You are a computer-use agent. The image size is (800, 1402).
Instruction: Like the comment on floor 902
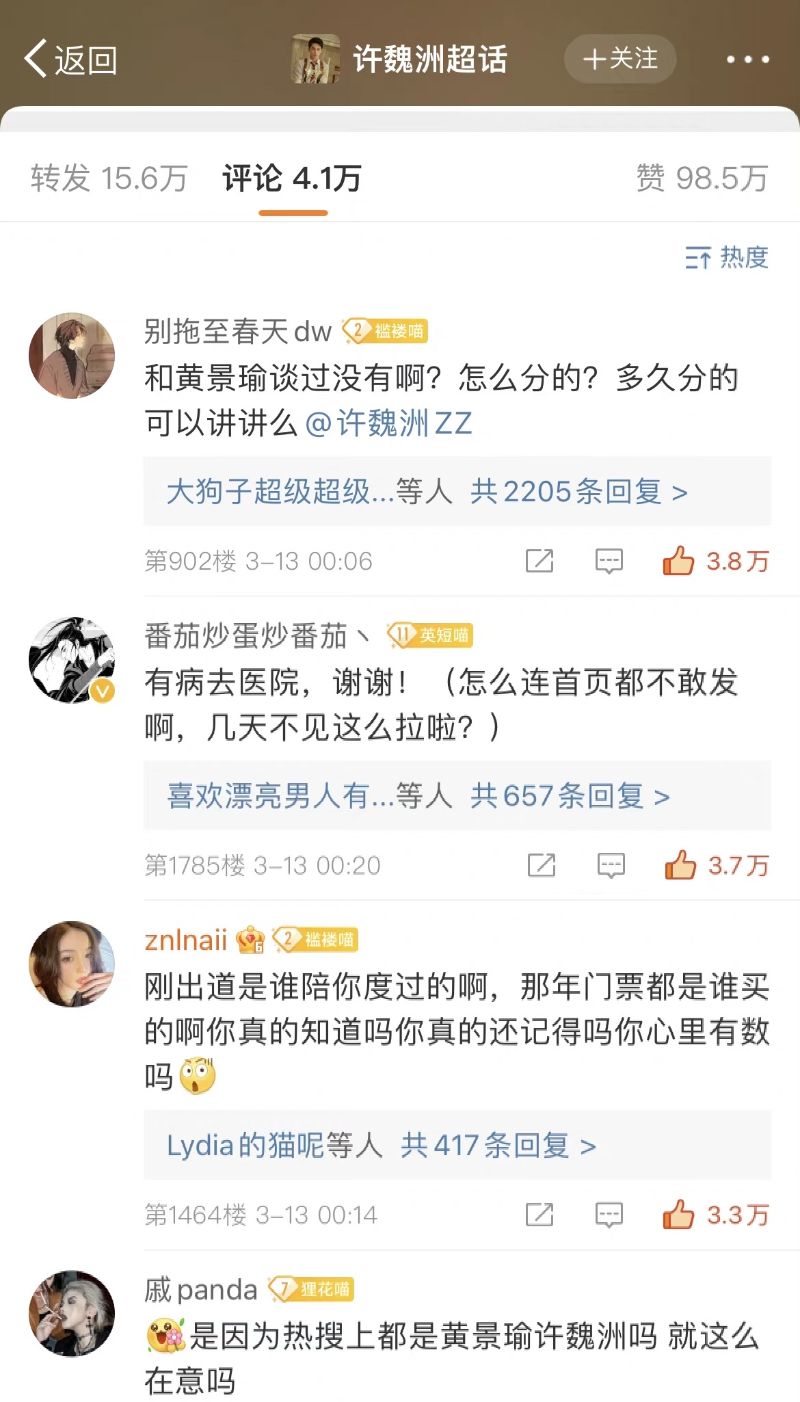point(715,561)
